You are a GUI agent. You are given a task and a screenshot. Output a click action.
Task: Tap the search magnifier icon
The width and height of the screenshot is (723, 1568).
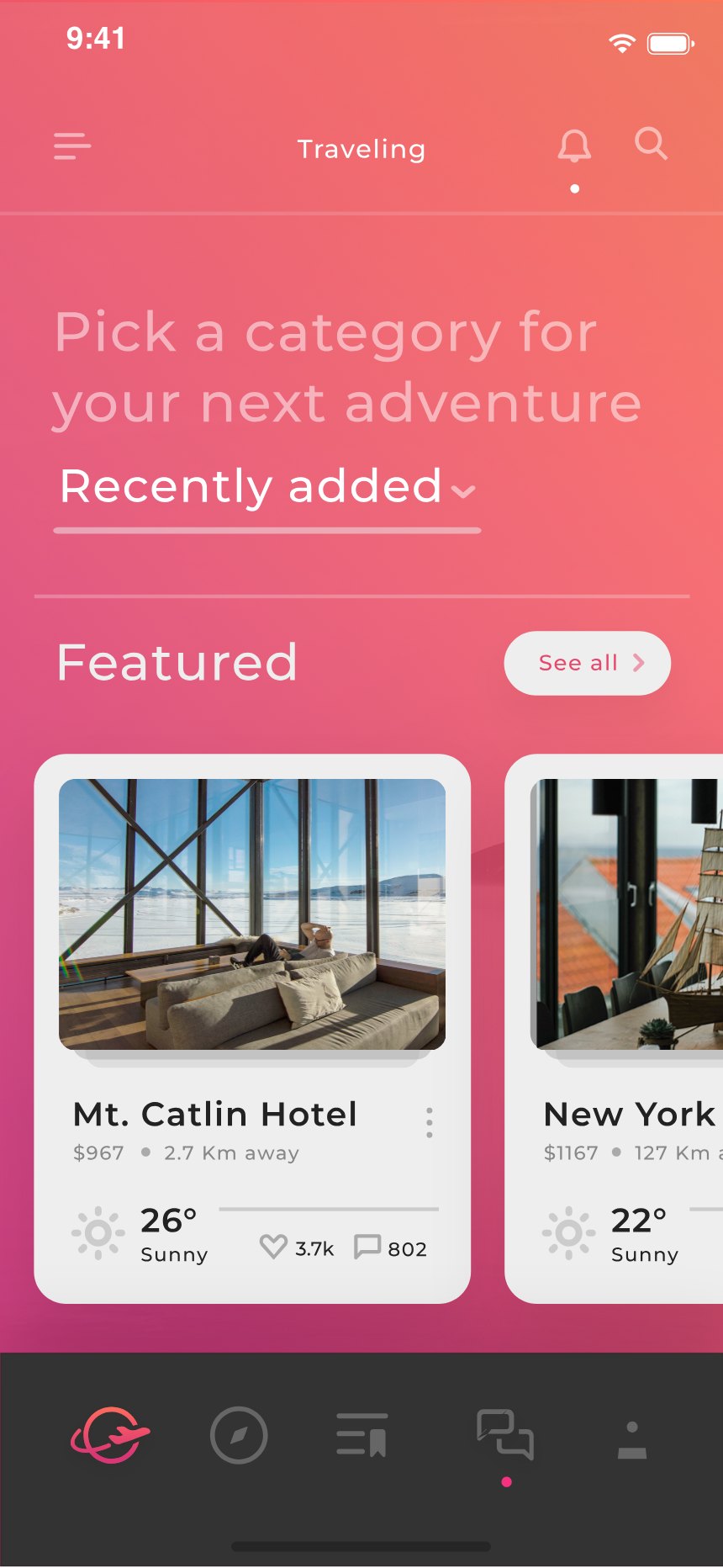point(651,145)
